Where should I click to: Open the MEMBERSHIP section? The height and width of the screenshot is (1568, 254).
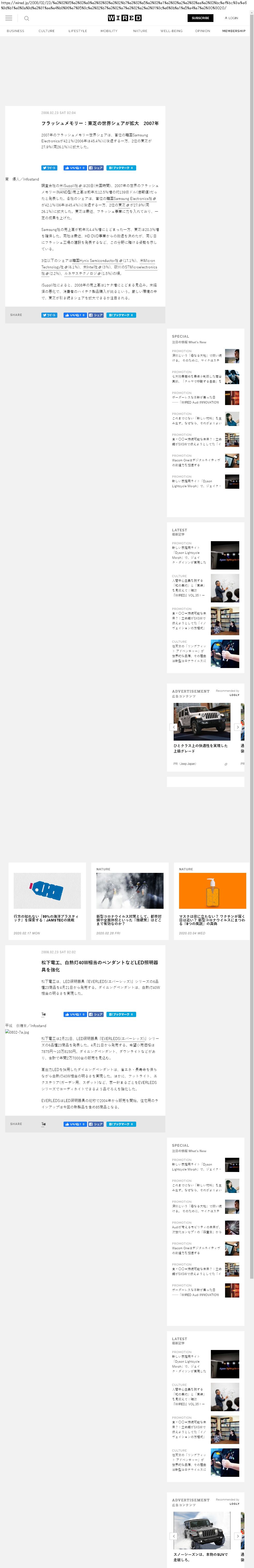[233, 30]
